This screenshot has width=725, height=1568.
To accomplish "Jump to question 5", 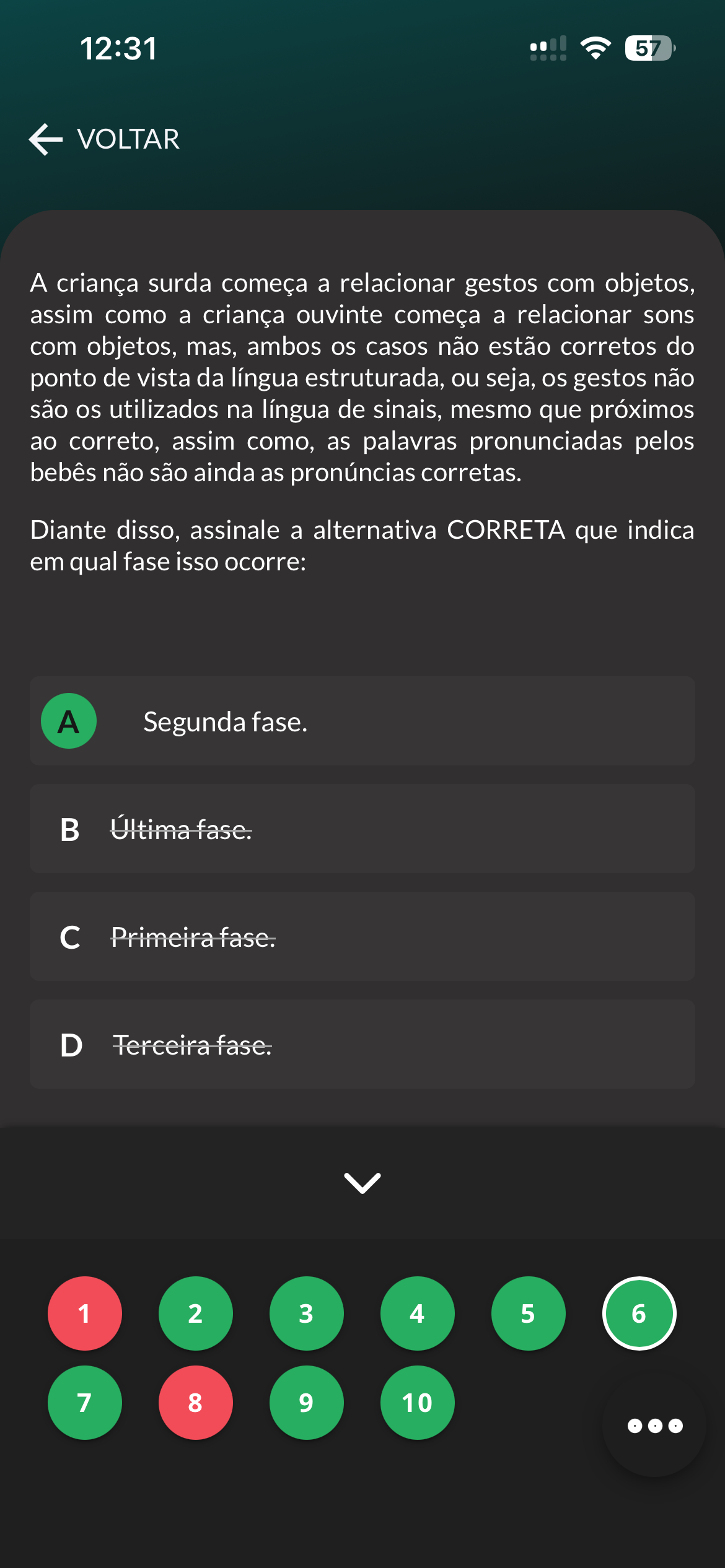I will 529,1313.
